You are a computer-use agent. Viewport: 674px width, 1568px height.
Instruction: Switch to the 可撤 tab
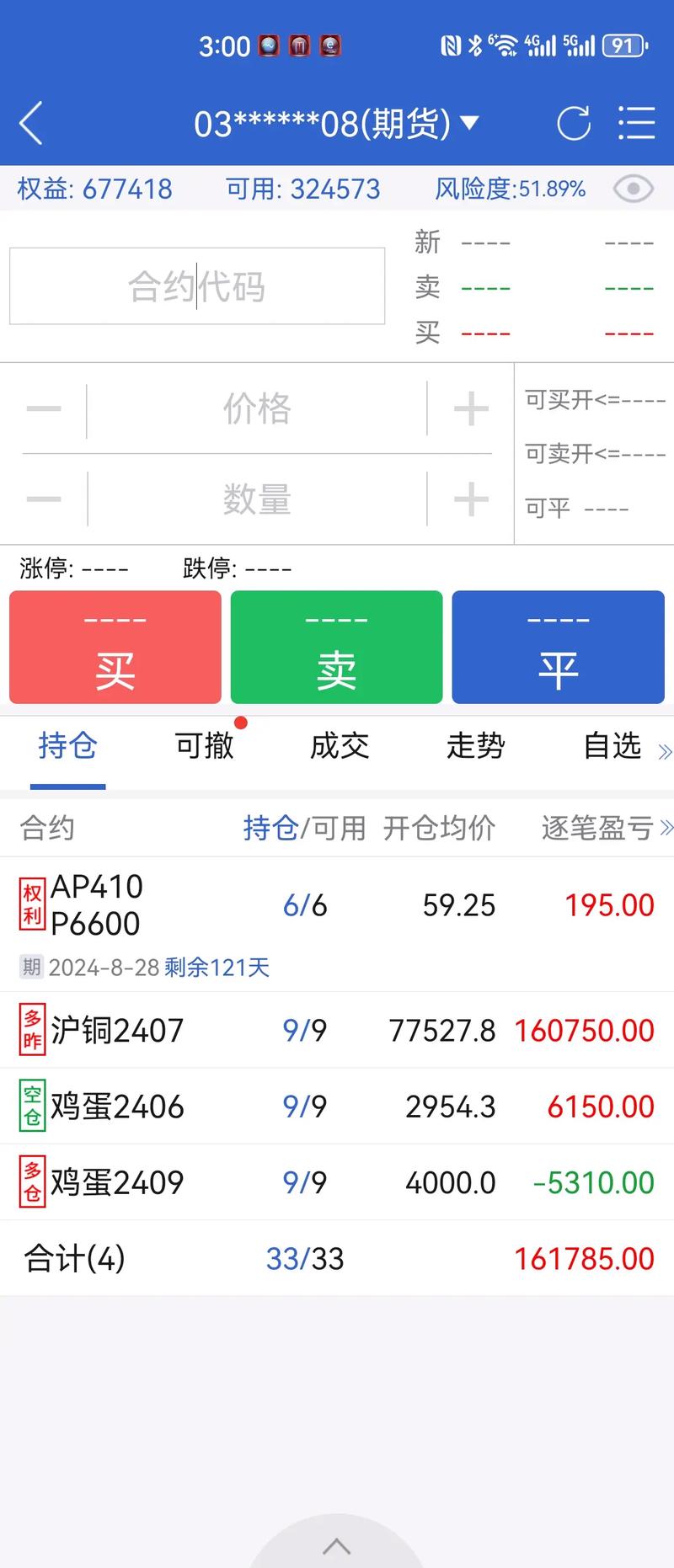point(203,746)
